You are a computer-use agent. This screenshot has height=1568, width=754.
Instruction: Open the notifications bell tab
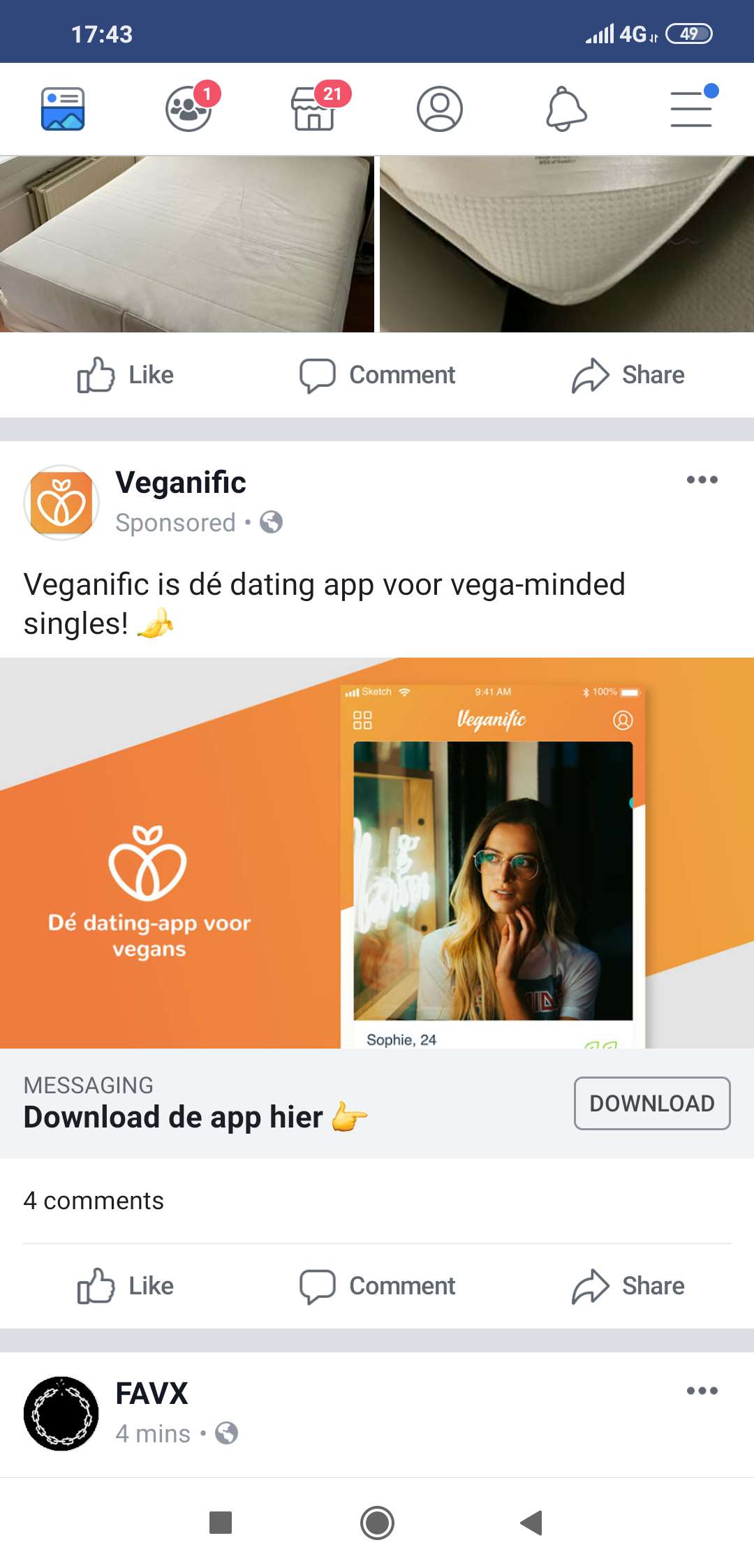(565, 109)
